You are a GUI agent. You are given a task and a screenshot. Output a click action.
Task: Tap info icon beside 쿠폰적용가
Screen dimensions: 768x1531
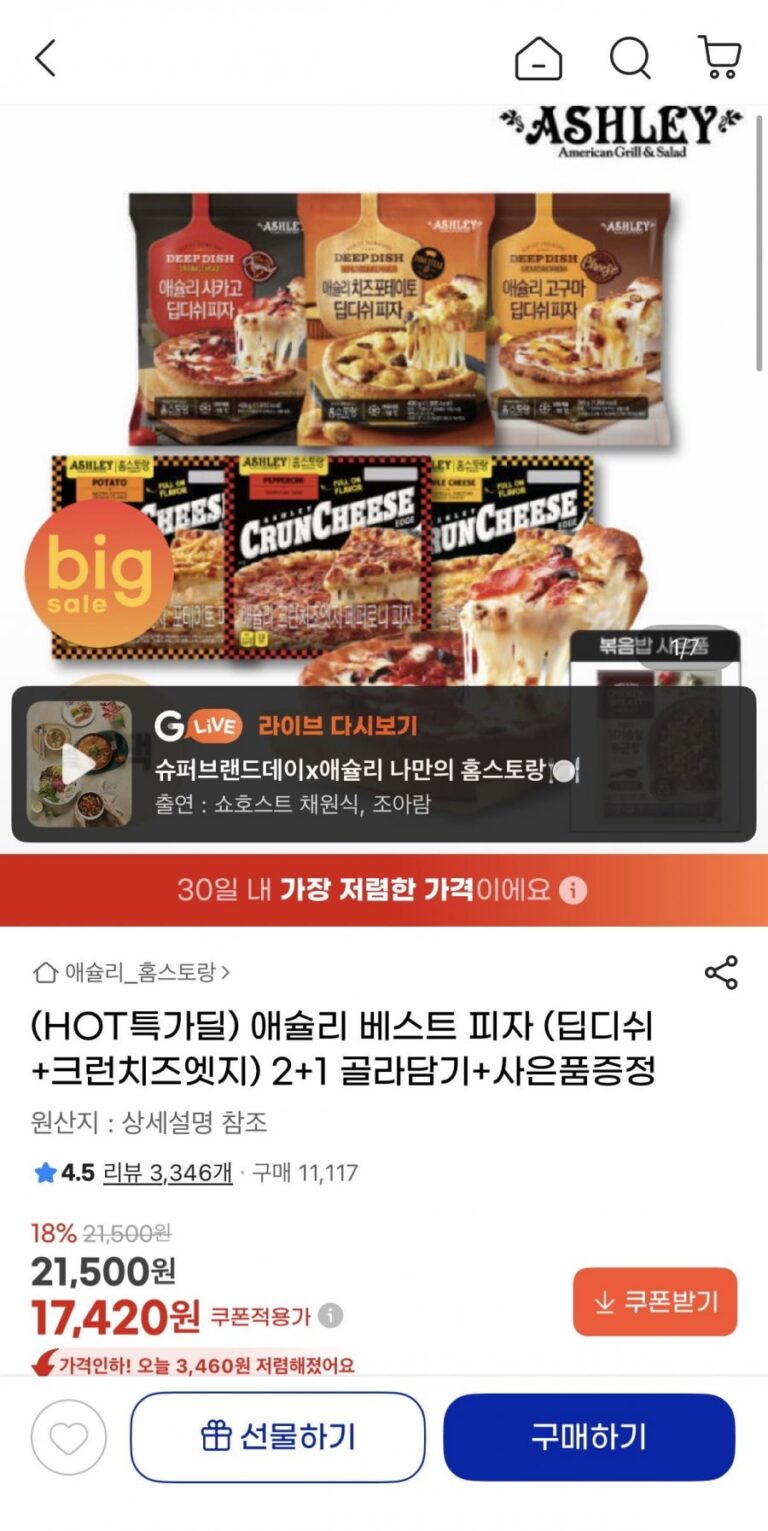pyautogui.click(x=330, y=1315)
